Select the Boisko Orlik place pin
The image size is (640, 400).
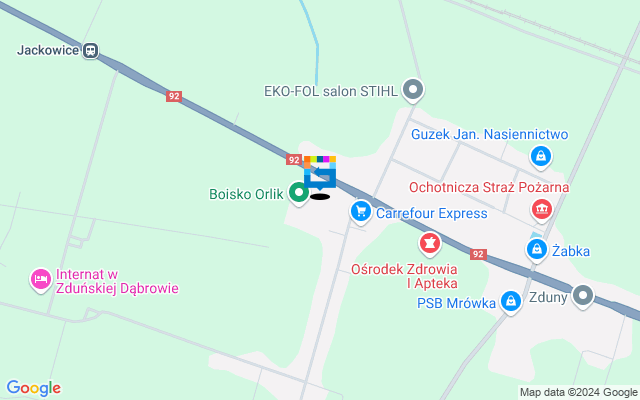pyautogui.click(x=298, y=192)
